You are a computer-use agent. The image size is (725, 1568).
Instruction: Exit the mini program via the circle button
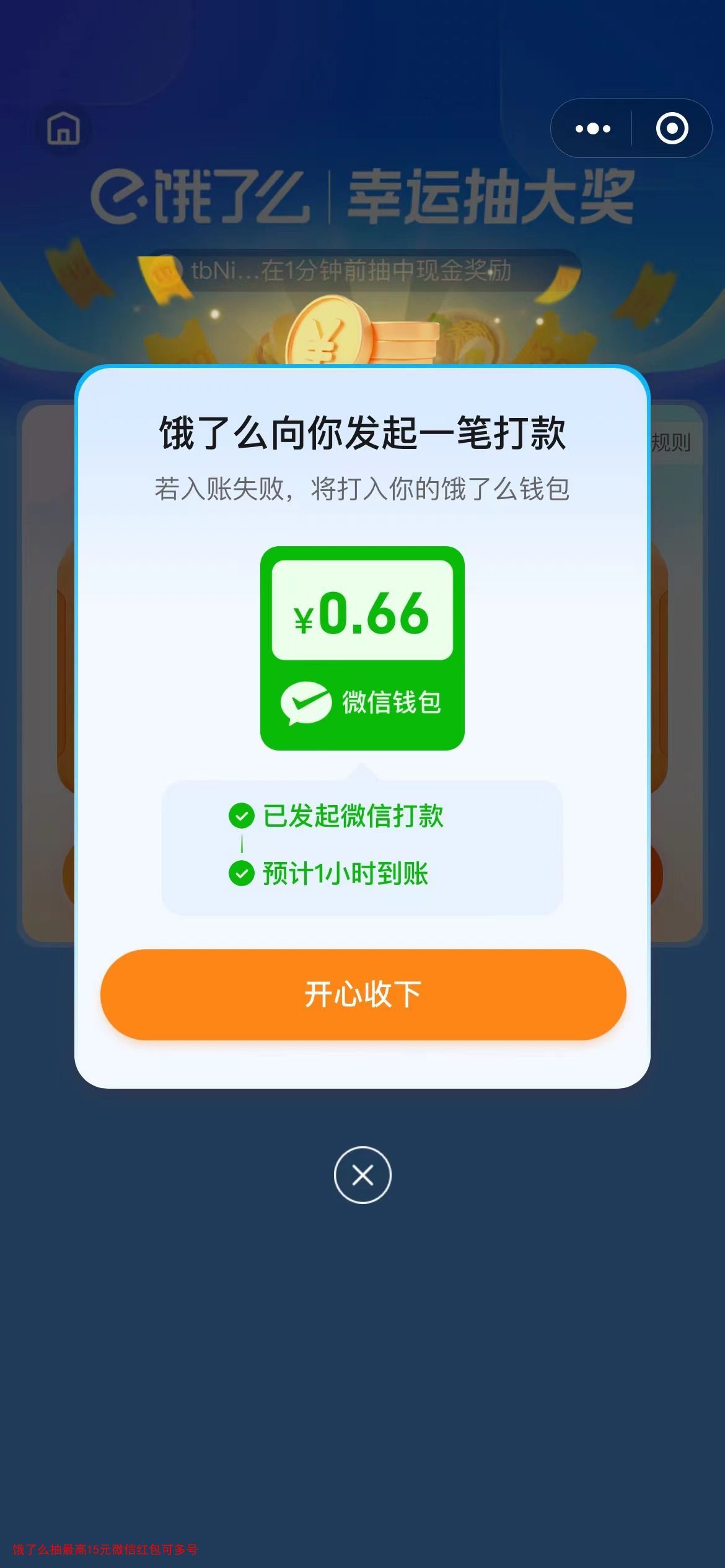point(672,129)
